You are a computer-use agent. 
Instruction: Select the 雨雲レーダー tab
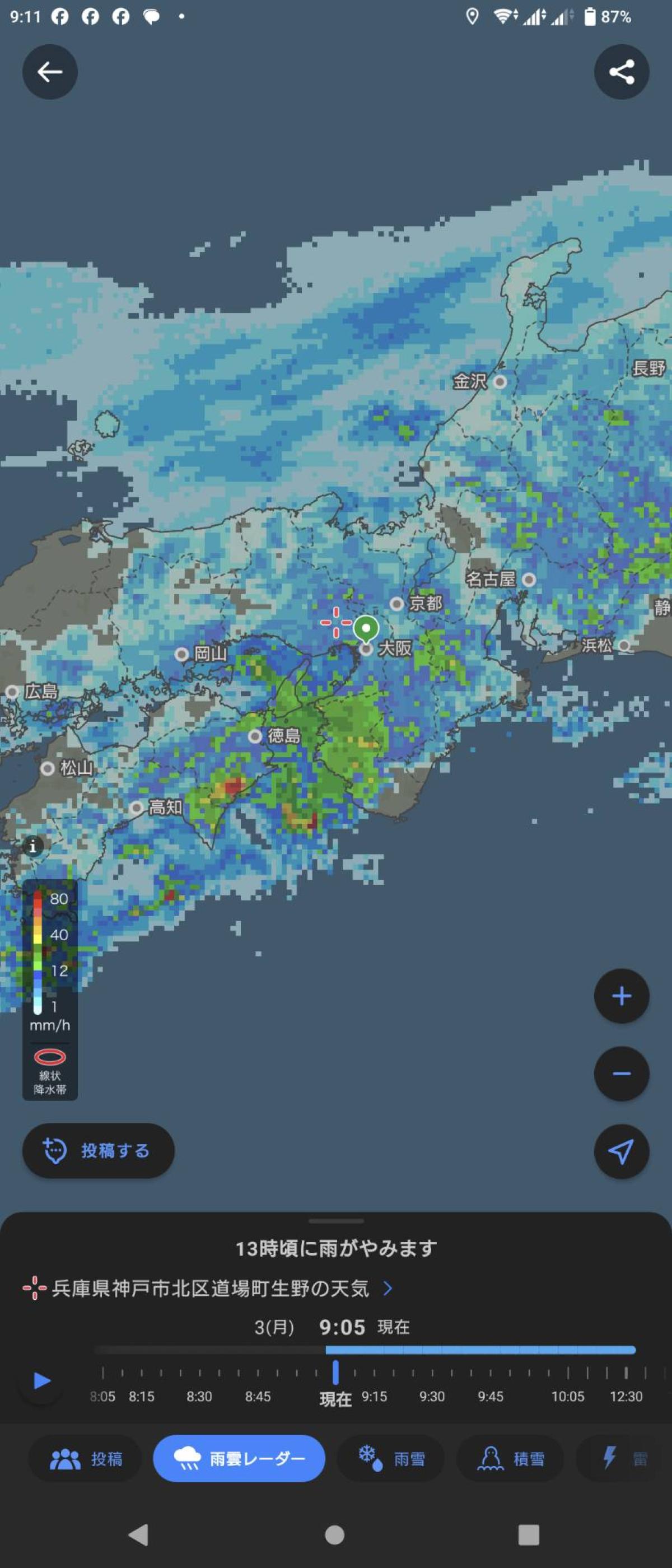(239, 1458)
